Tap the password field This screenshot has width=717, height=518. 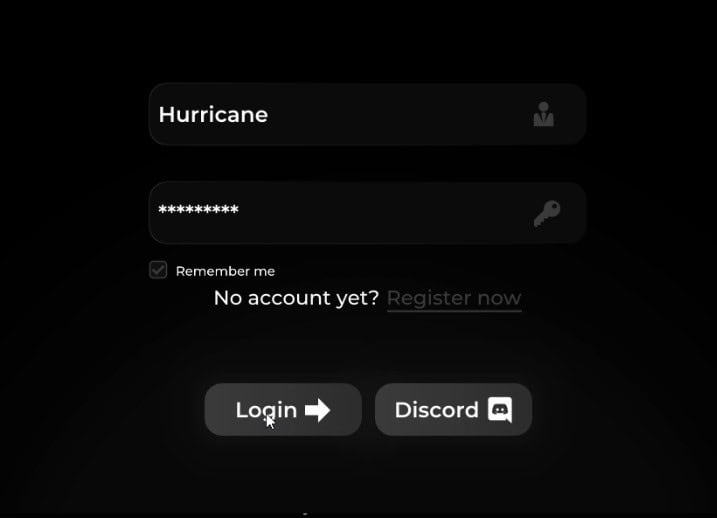[x=340, y=212]
